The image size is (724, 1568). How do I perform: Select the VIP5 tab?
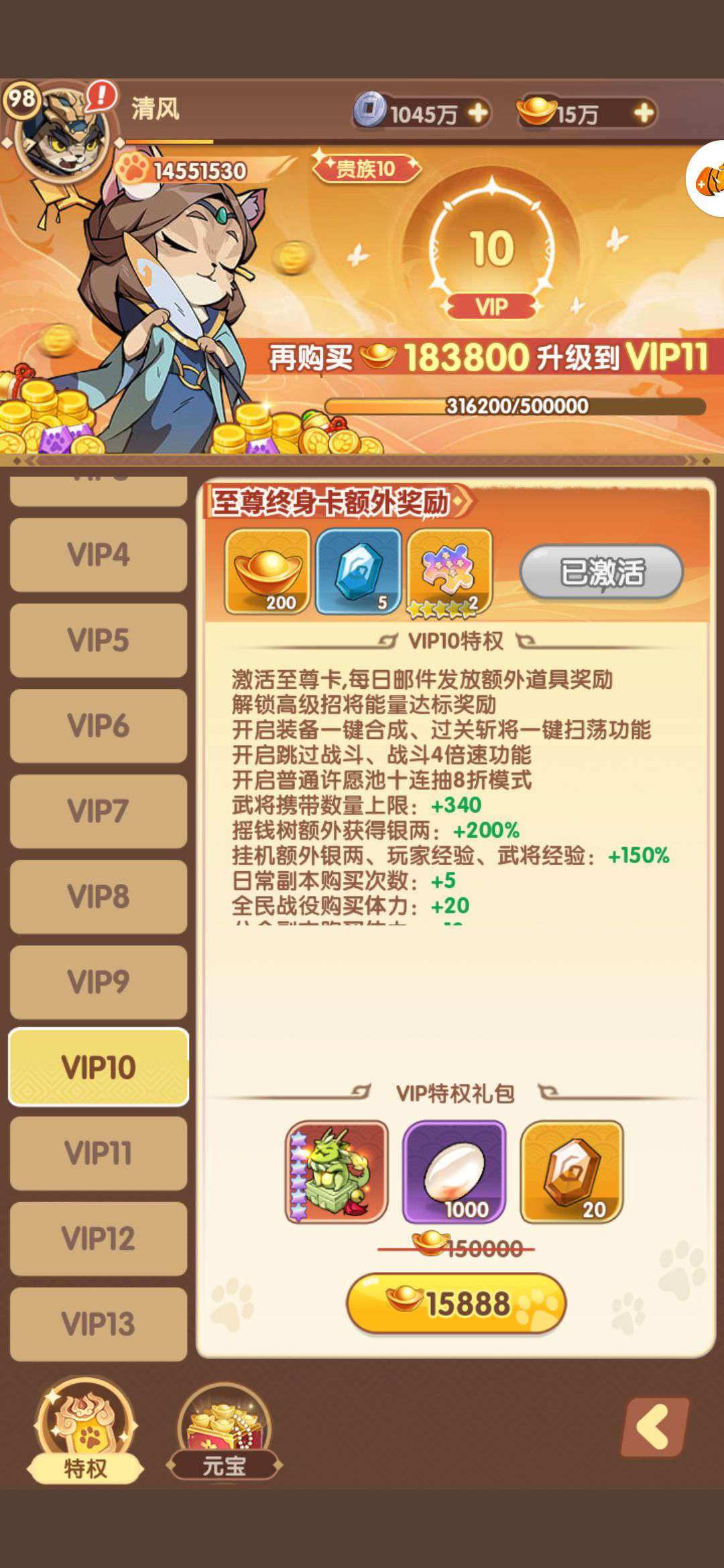[99, 640]
